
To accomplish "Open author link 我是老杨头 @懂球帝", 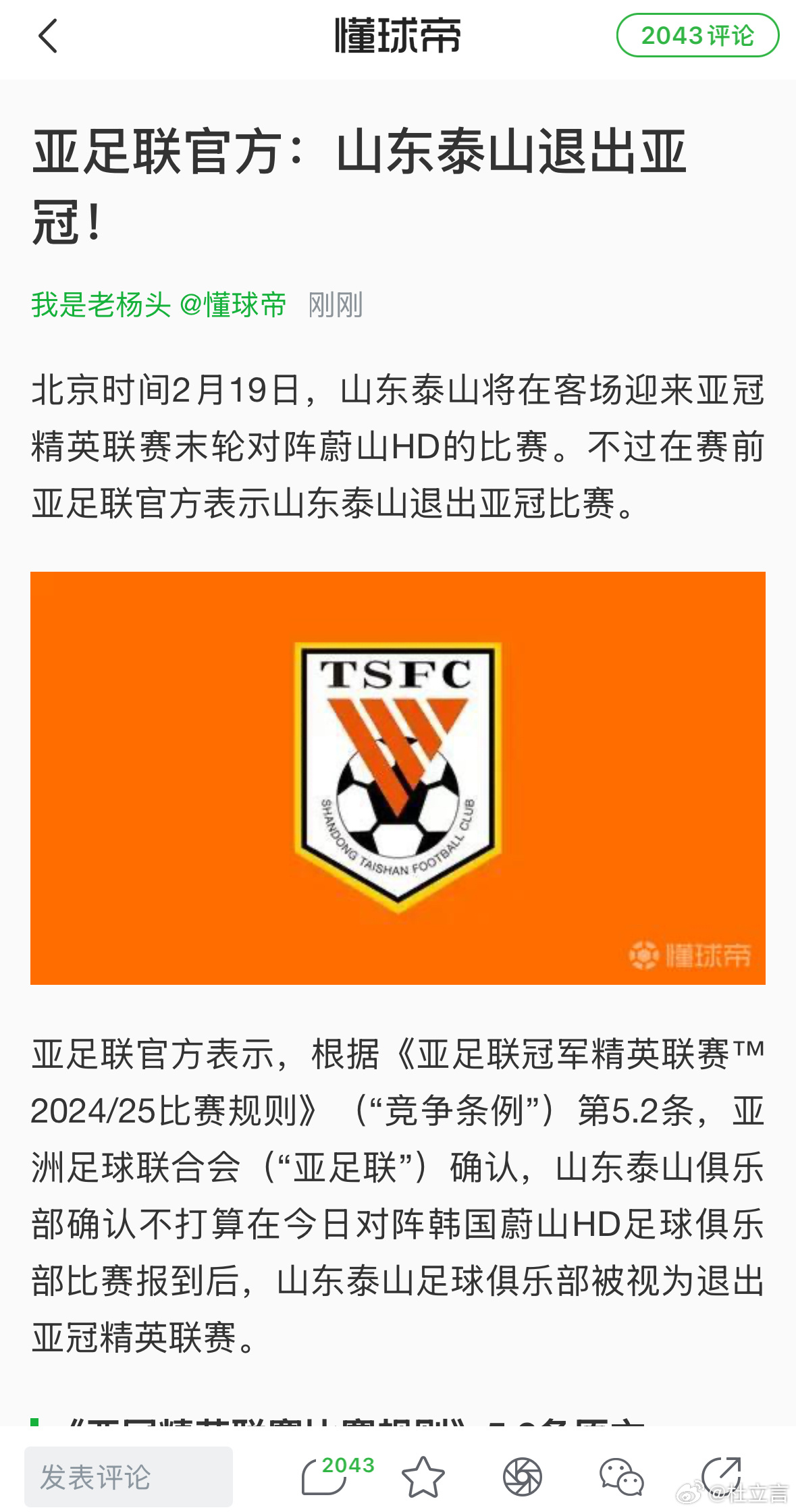I will pyautogui.click(x=159, y=304).
